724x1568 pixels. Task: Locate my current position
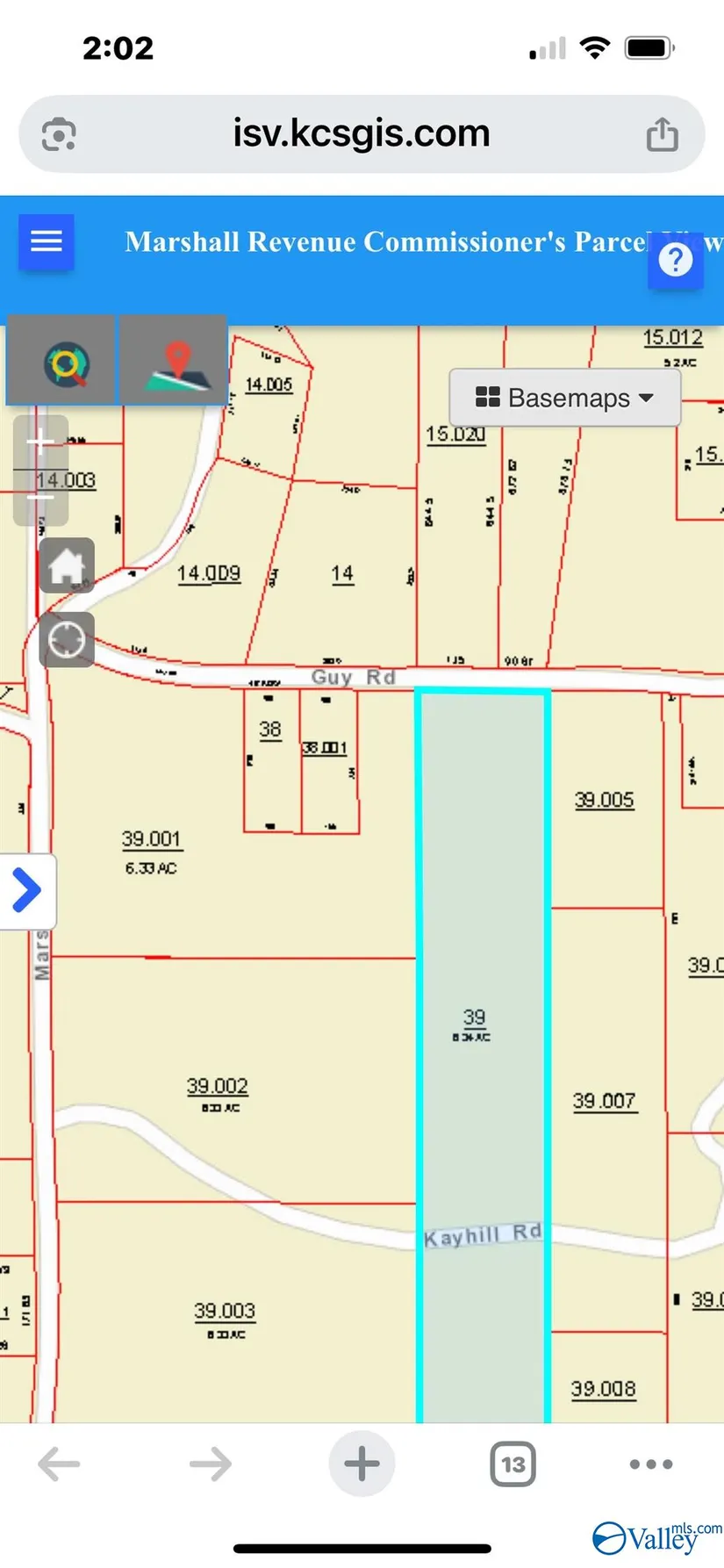click(x=67, y=639)
